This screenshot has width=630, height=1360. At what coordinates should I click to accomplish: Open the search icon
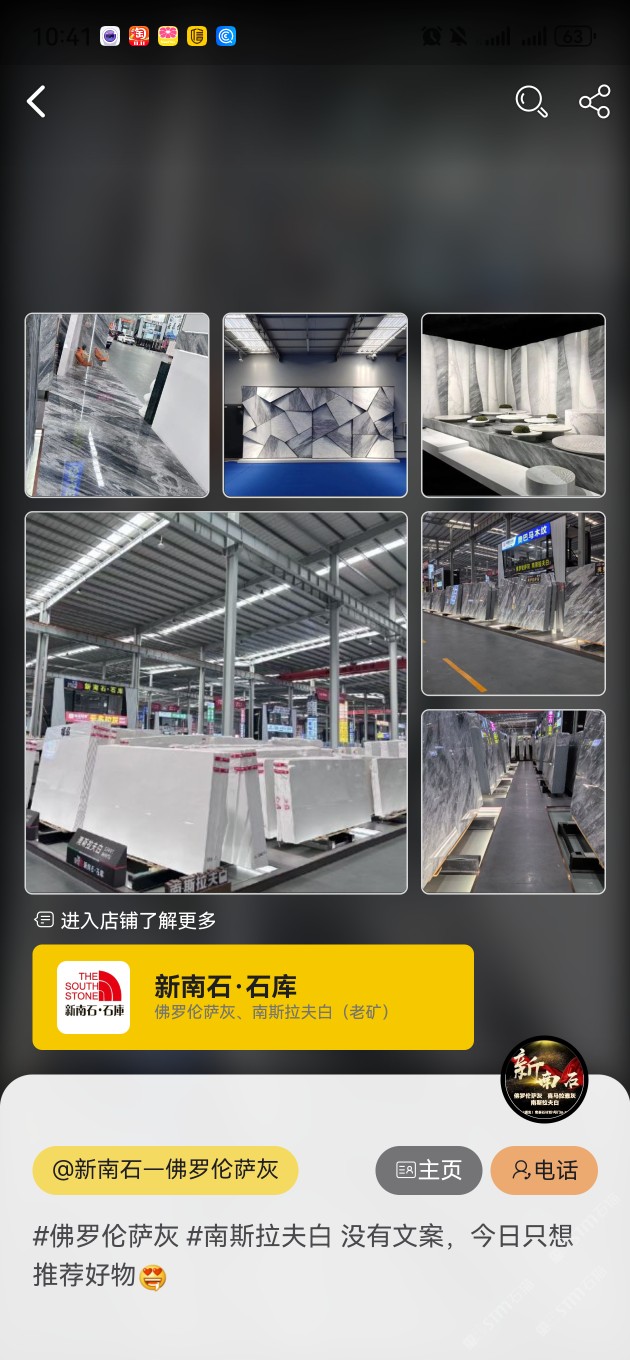(531, 101)
